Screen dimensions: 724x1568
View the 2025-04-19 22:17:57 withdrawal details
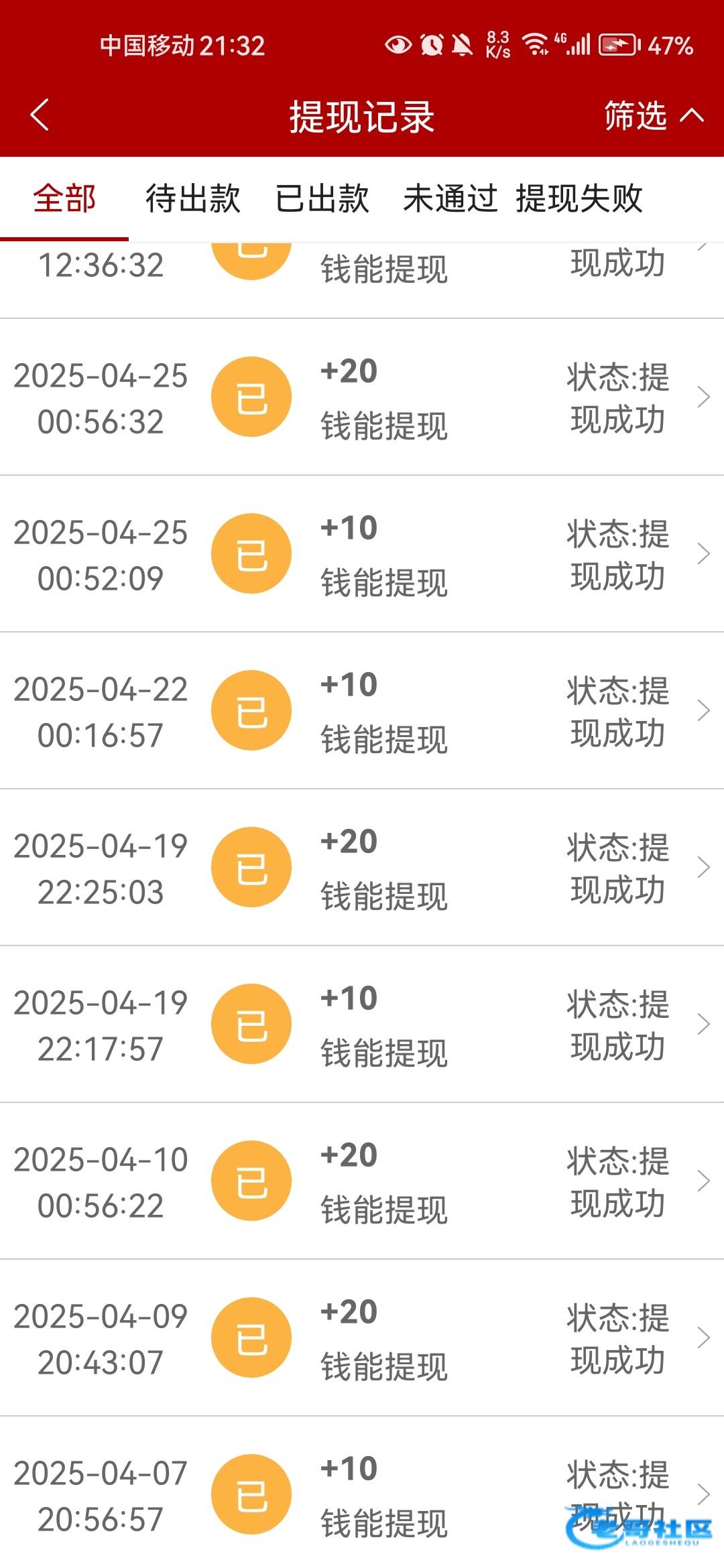point(362,1025)
